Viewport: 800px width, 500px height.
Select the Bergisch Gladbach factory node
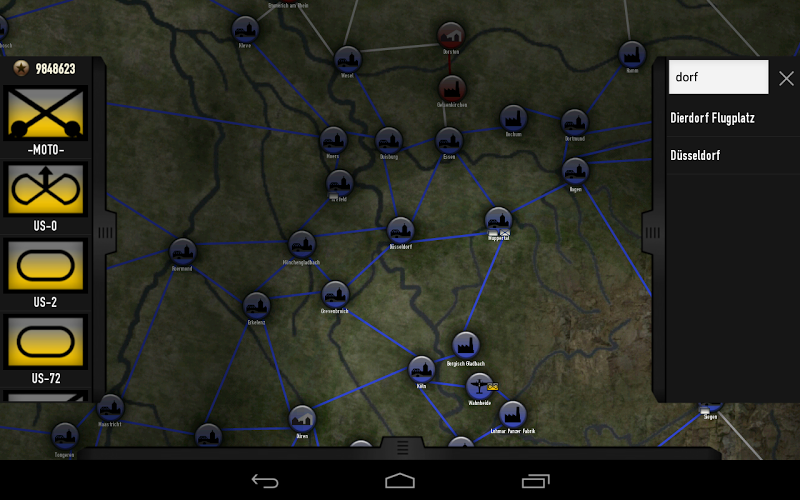465,346
